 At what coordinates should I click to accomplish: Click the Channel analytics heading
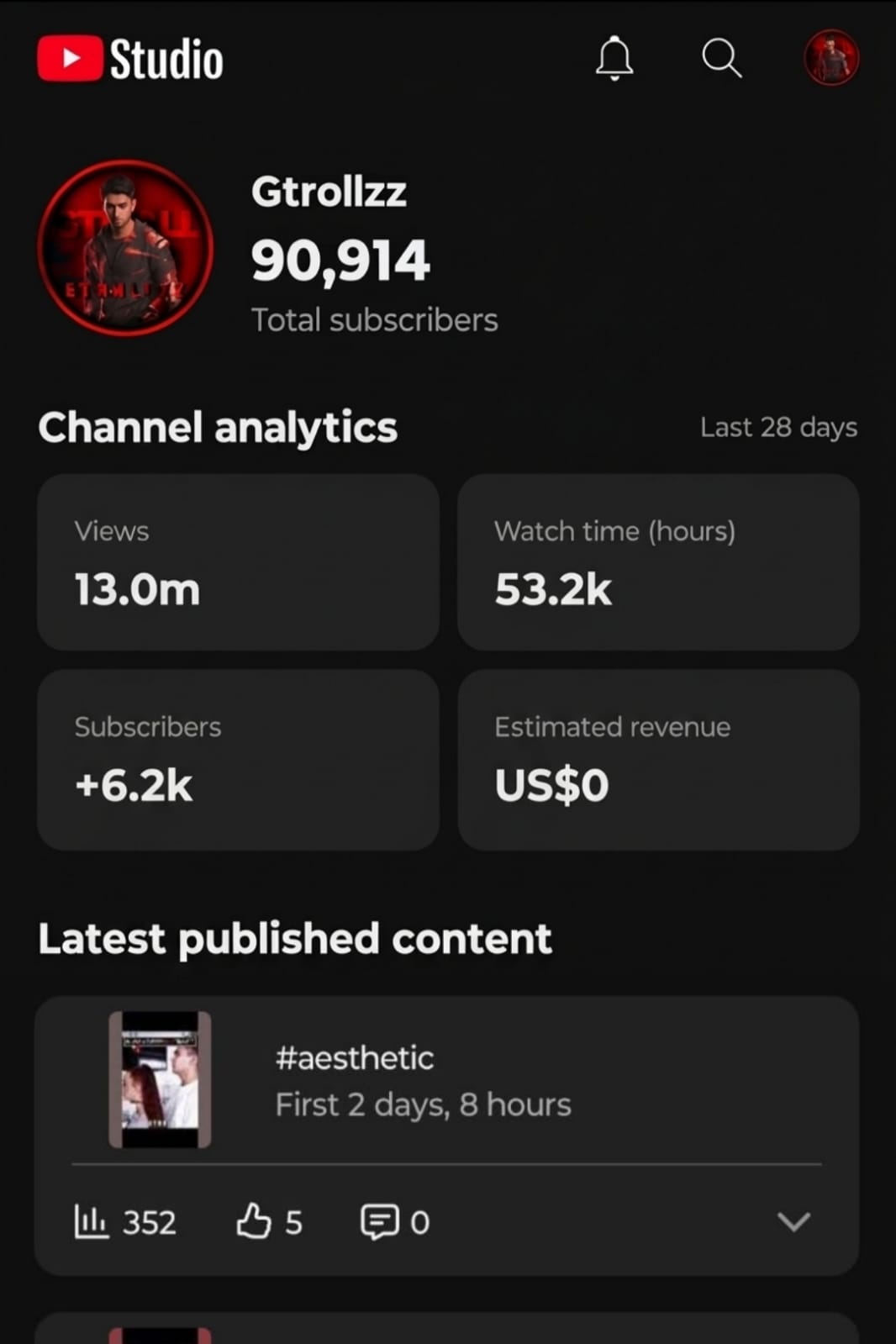tap(218, 428)
